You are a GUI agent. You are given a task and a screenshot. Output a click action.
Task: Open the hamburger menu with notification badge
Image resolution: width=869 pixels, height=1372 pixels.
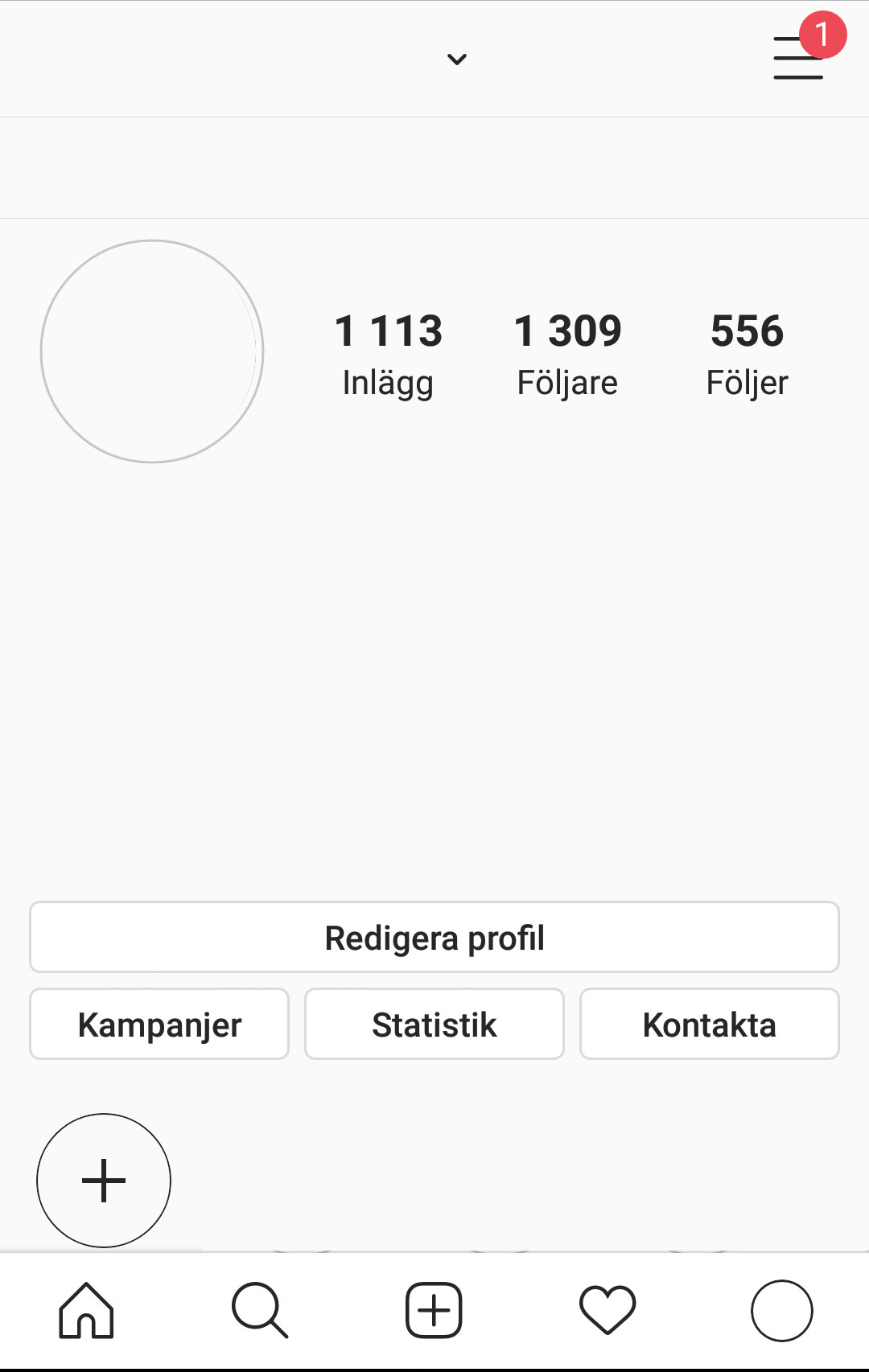[x=798, y=58]
